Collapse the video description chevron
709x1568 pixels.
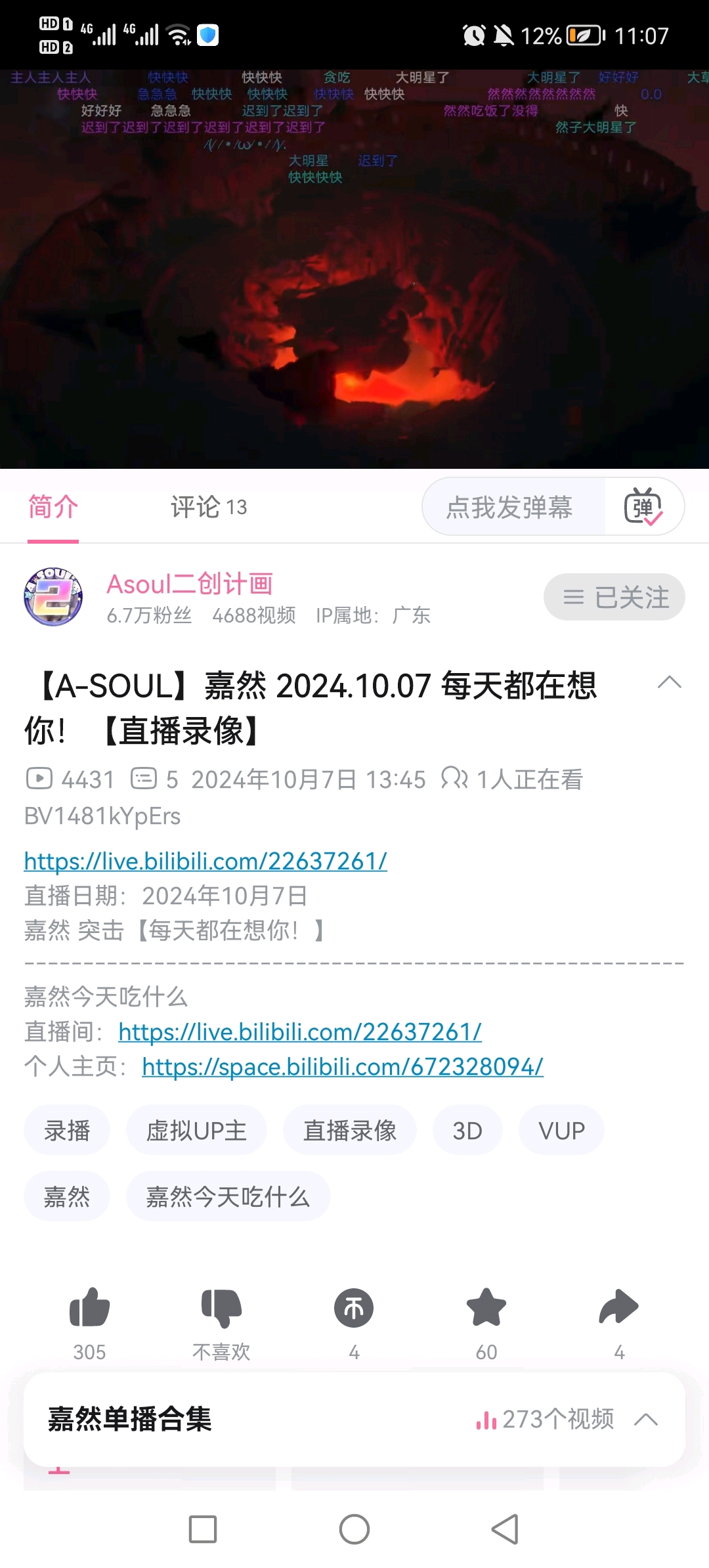click(669, 683)
